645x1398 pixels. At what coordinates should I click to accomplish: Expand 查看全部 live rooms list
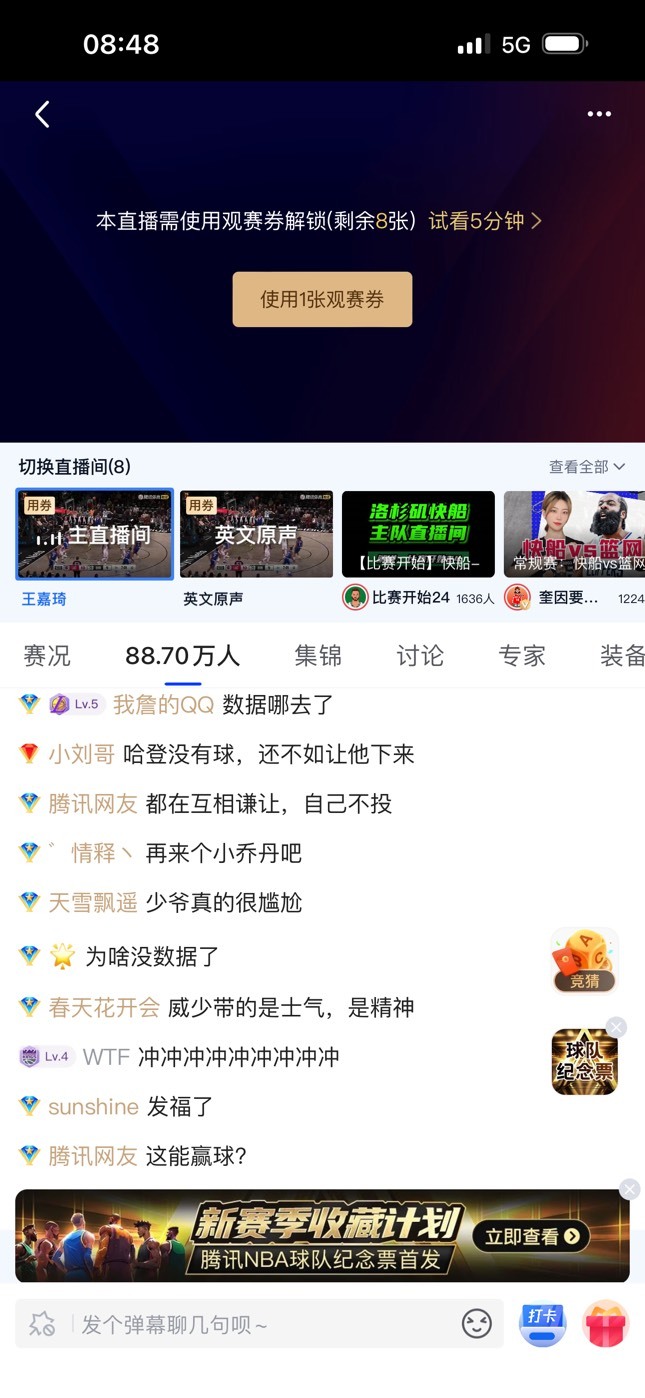point(587,467)
